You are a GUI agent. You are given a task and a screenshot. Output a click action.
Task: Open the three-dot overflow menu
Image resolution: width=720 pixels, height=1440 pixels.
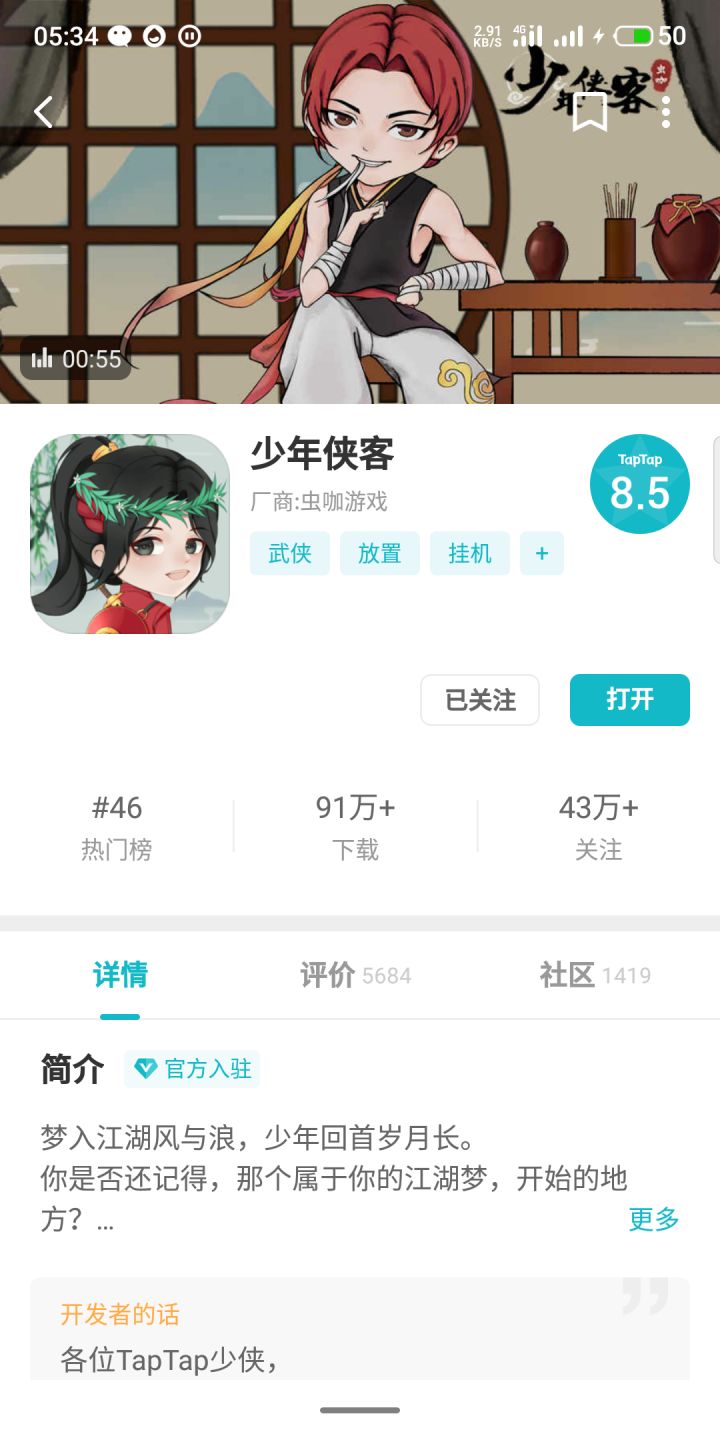click(x=665, y=114)
